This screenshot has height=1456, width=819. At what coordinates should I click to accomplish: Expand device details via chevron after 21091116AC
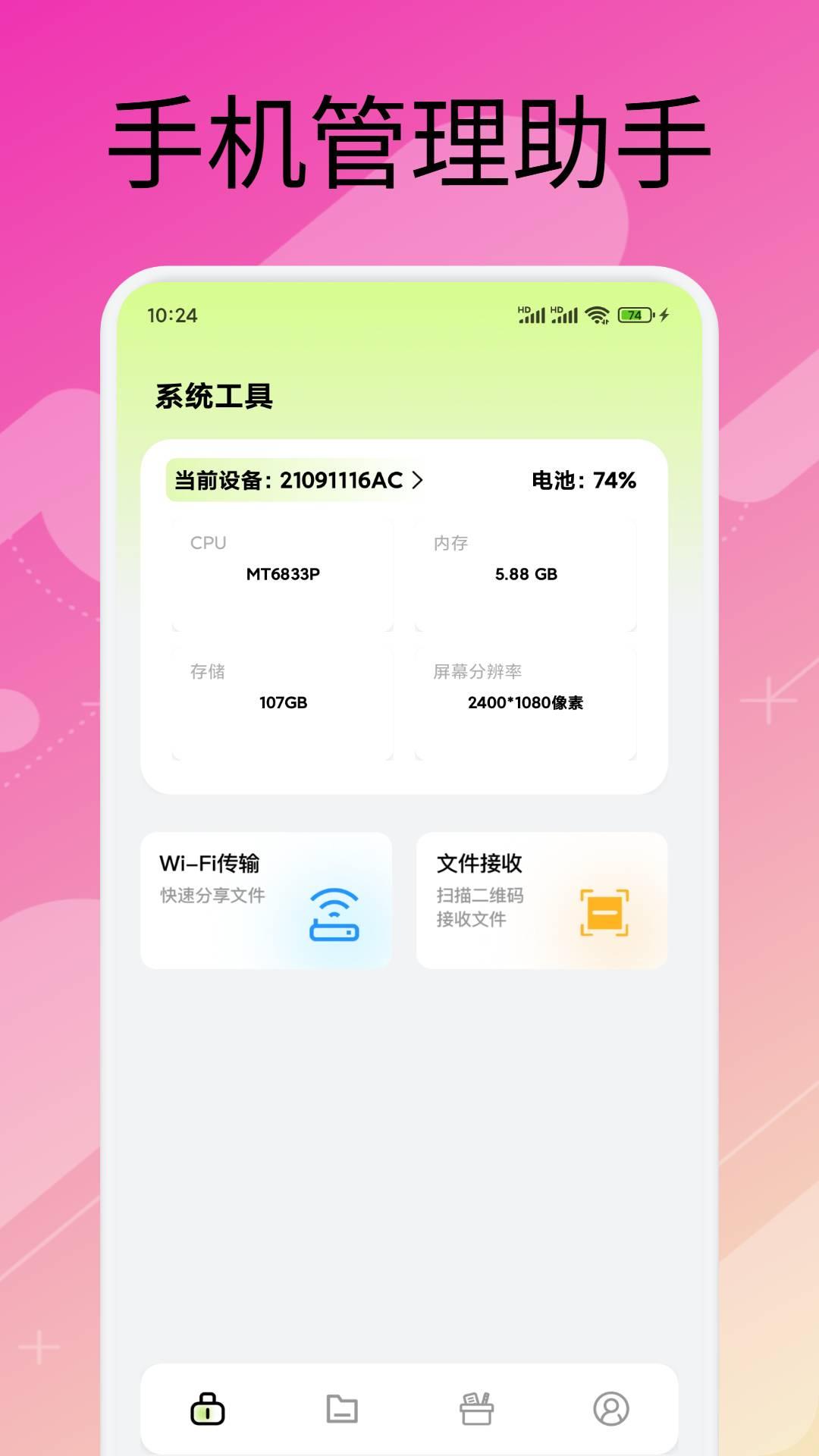pyautogui.click(x=420, y=479)
